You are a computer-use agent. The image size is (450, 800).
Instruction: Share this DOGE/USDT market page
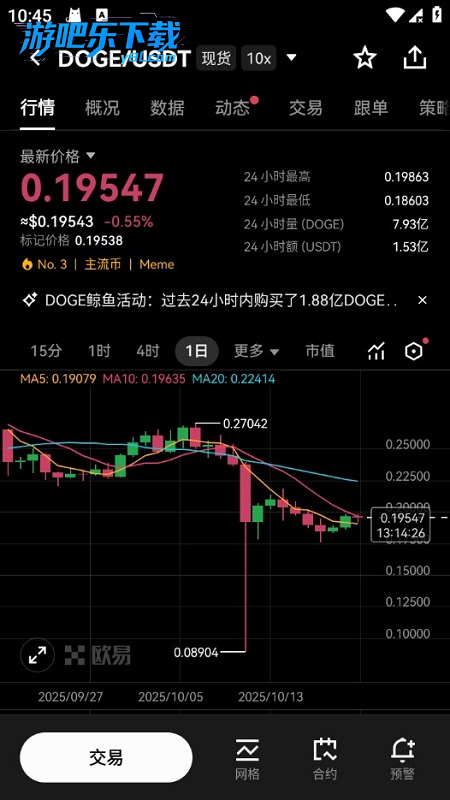[415, 58]
